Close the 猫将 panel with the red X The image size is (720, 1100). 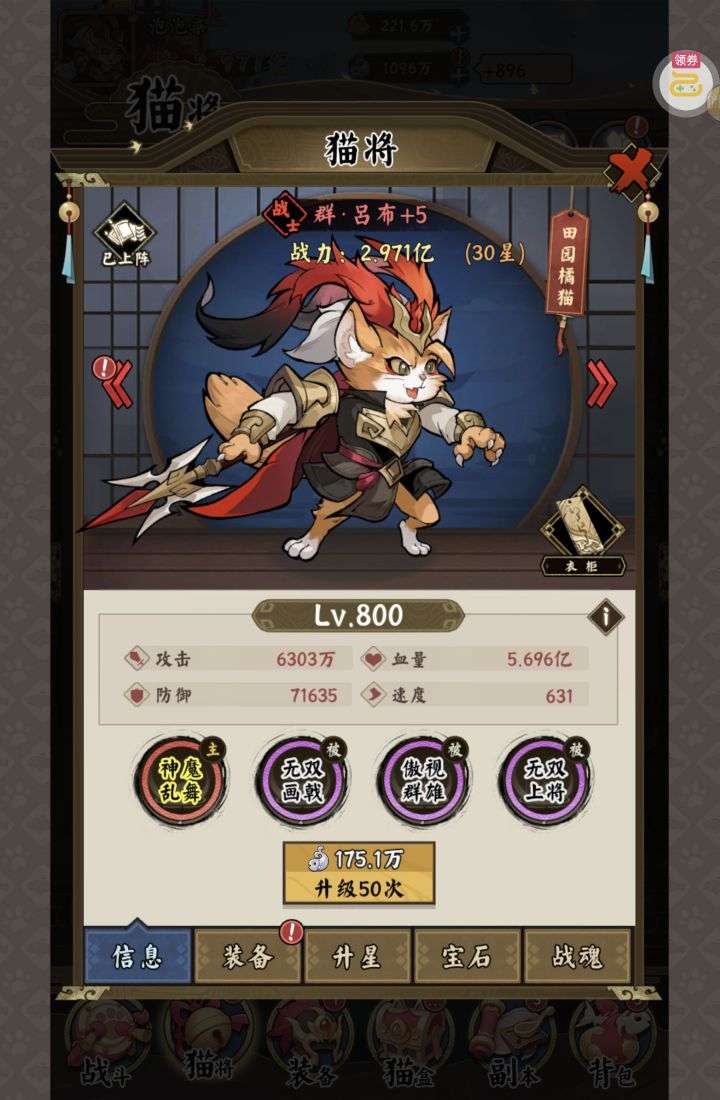[x=633, y=172]
